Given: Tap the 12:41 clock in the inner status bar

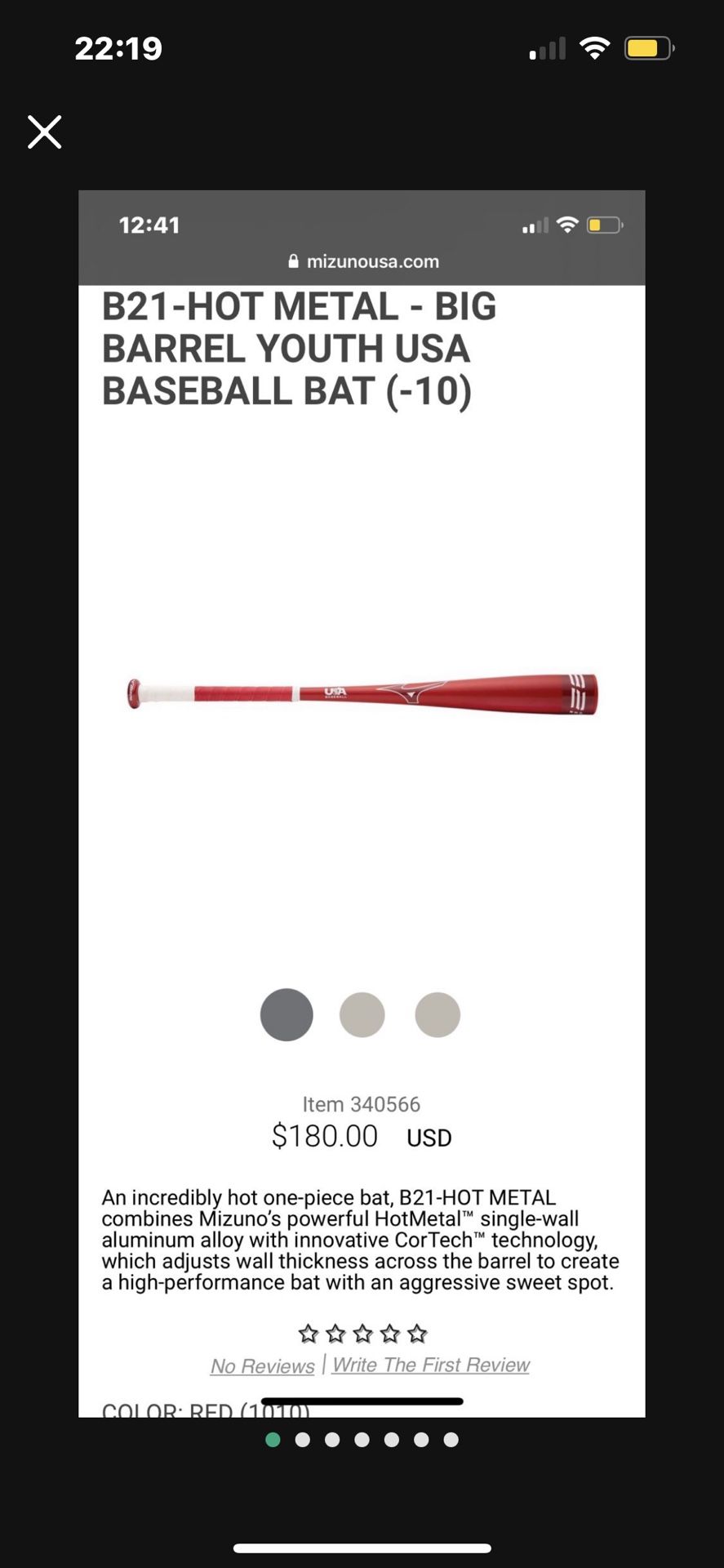Looking at the screenshot, I should coord(150,225).
